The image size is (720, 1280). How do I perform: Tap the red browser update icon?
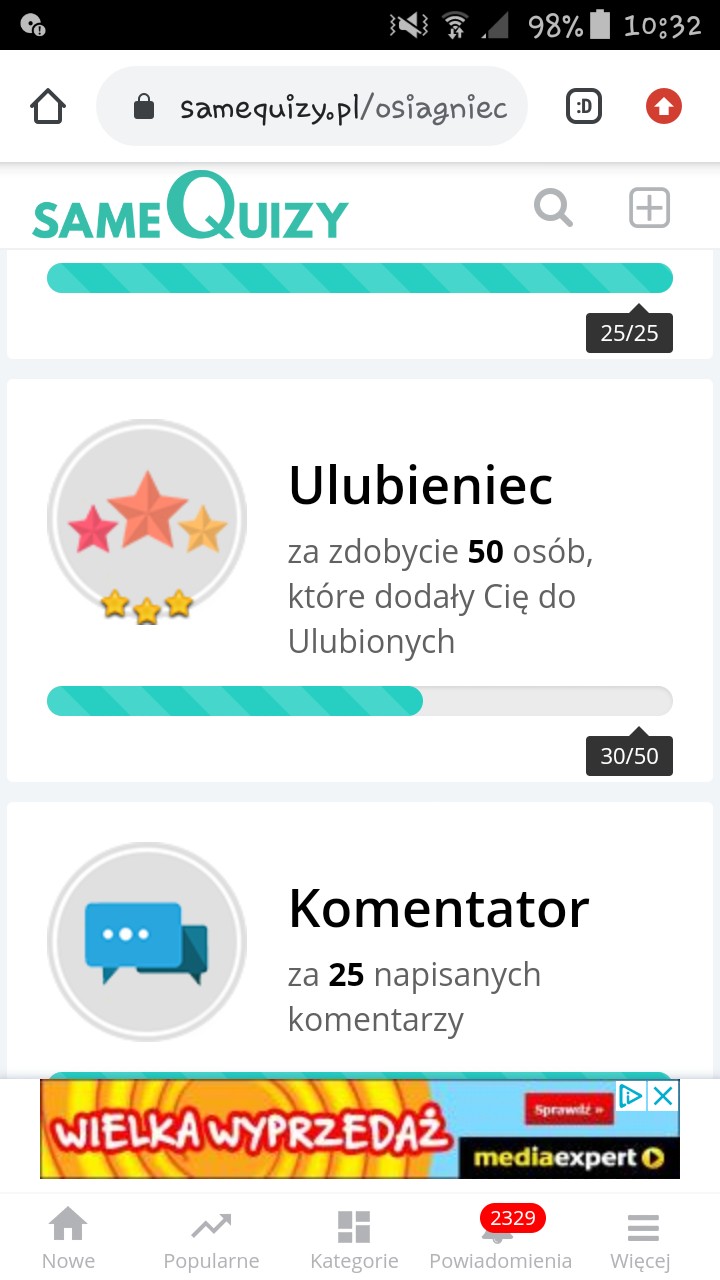663,107
